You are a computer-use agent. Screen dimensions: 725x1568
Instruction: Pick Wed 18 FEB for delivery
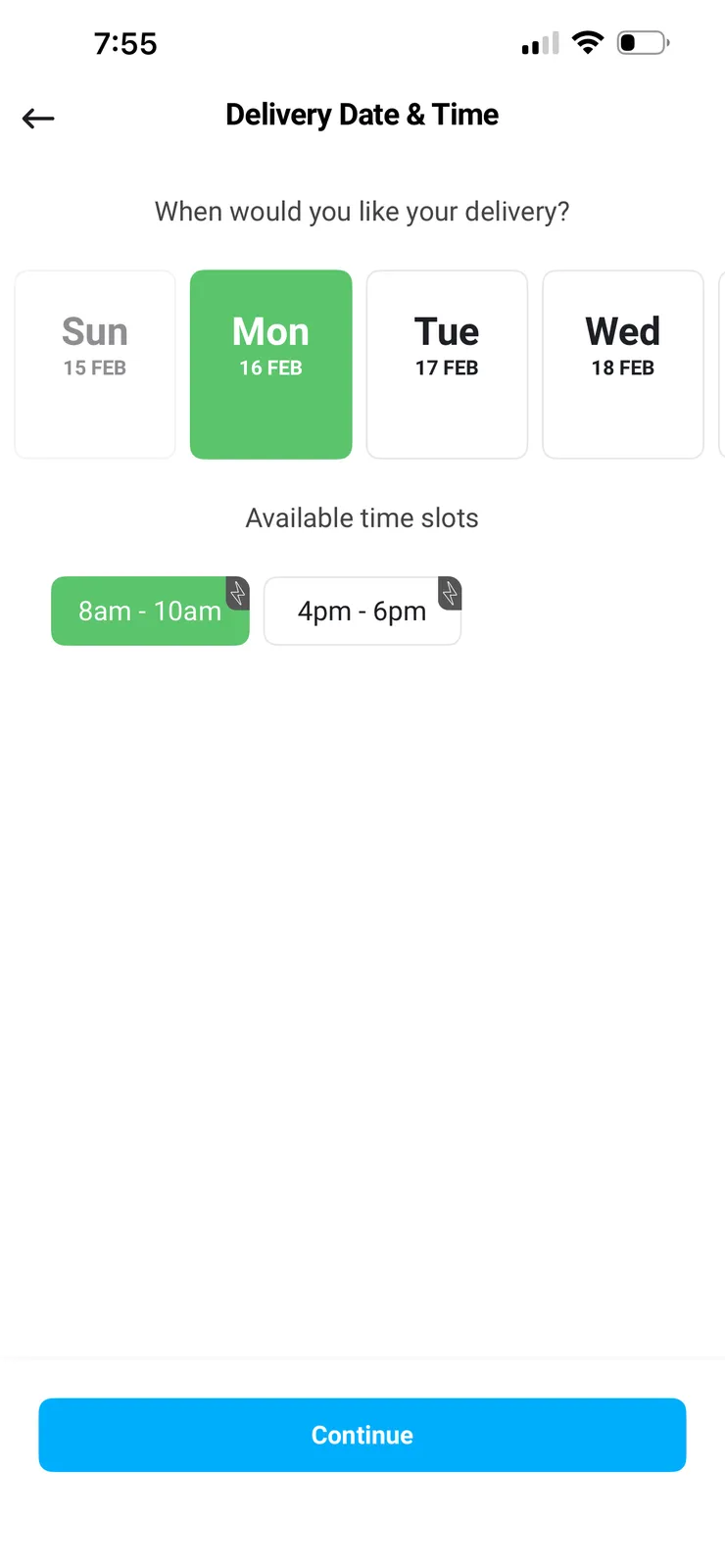pyautogui.click(x=623, y=365)
